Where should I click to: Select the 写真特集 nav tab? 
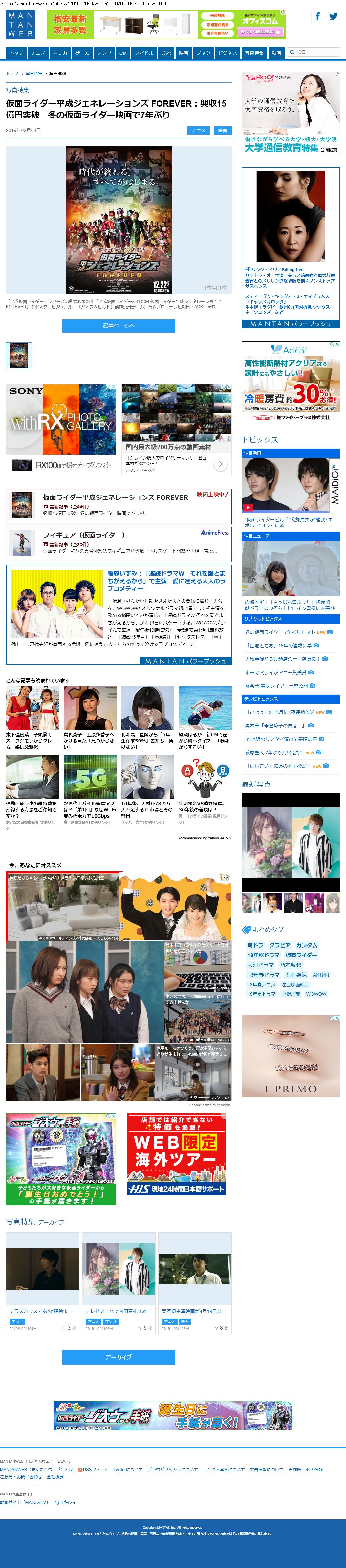(x=254, y=53)
